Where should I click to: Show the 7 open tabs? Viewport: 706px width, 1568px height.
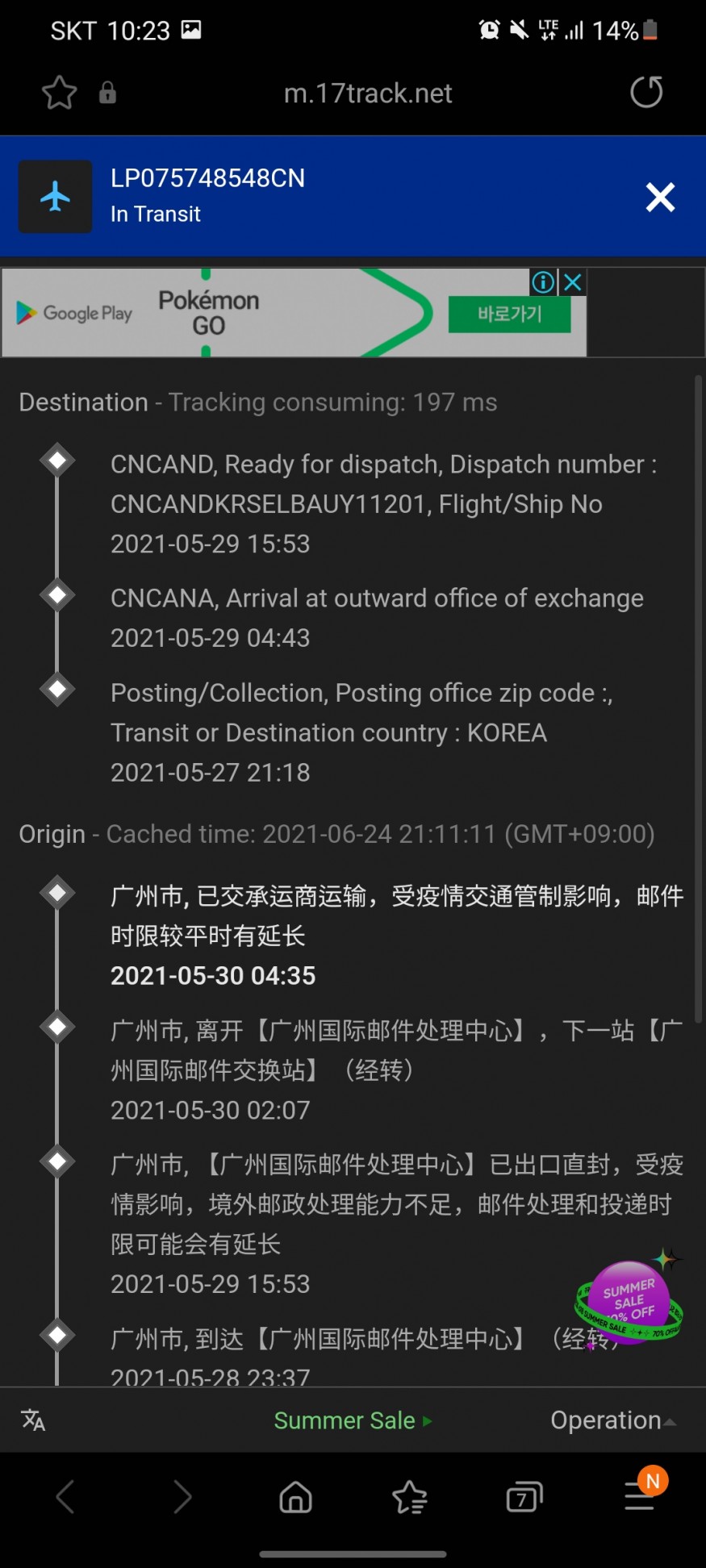[524, 1498]
